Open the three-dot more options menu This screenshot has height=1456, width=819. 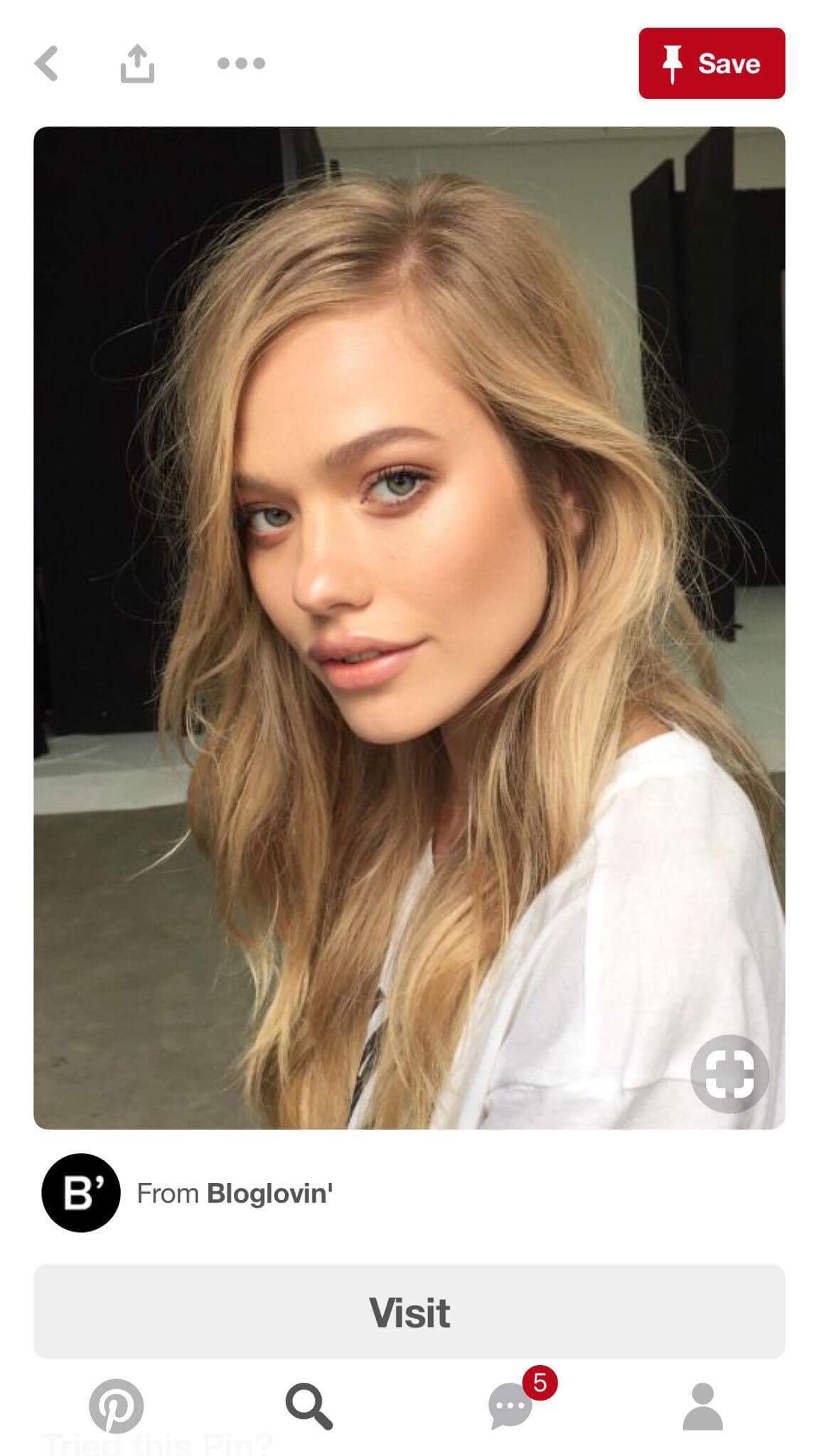(241, 63)
